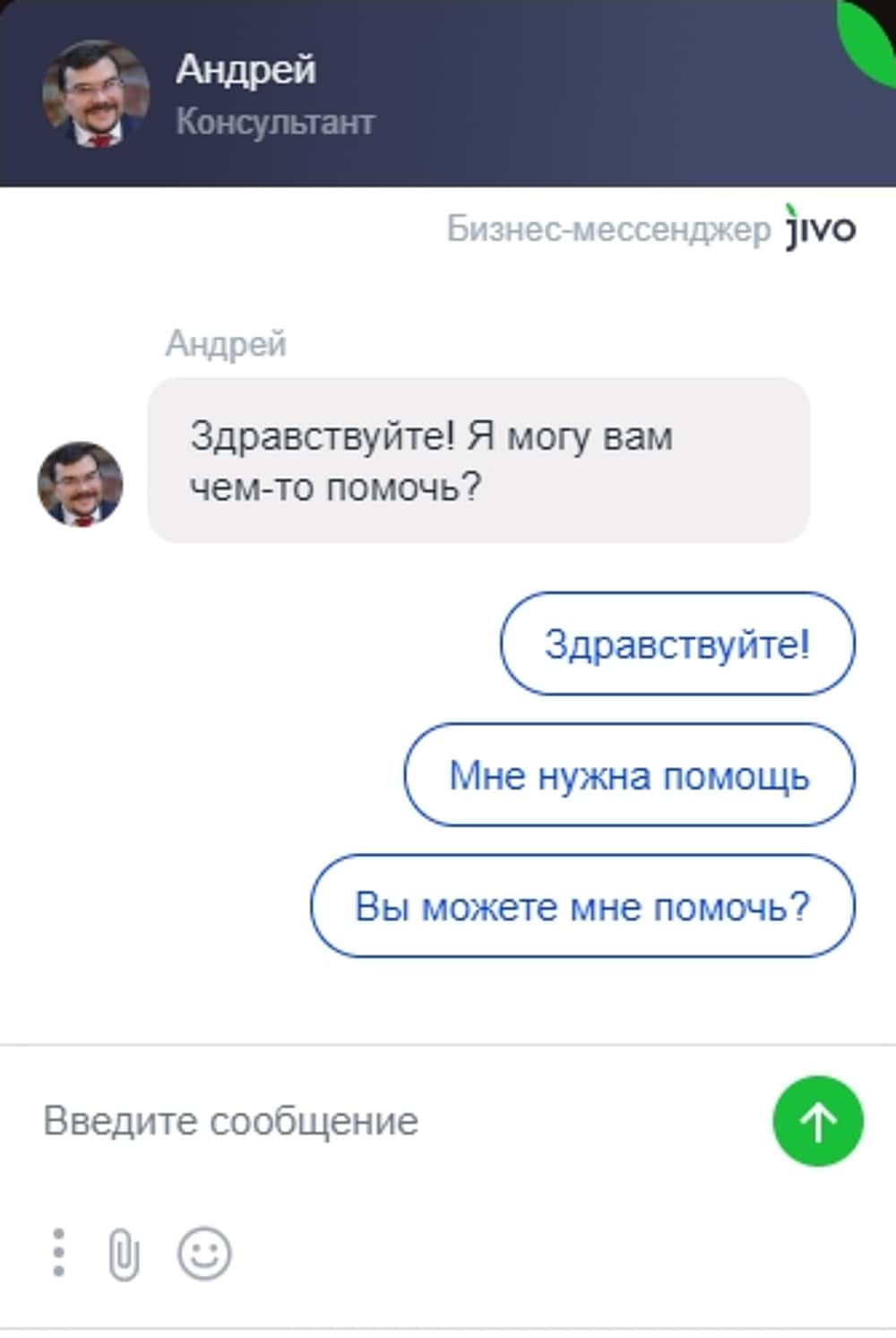Open the Jivo business messenger link
The height and width of the screenshot is (1338, 896).
click(x=651, y=229)
